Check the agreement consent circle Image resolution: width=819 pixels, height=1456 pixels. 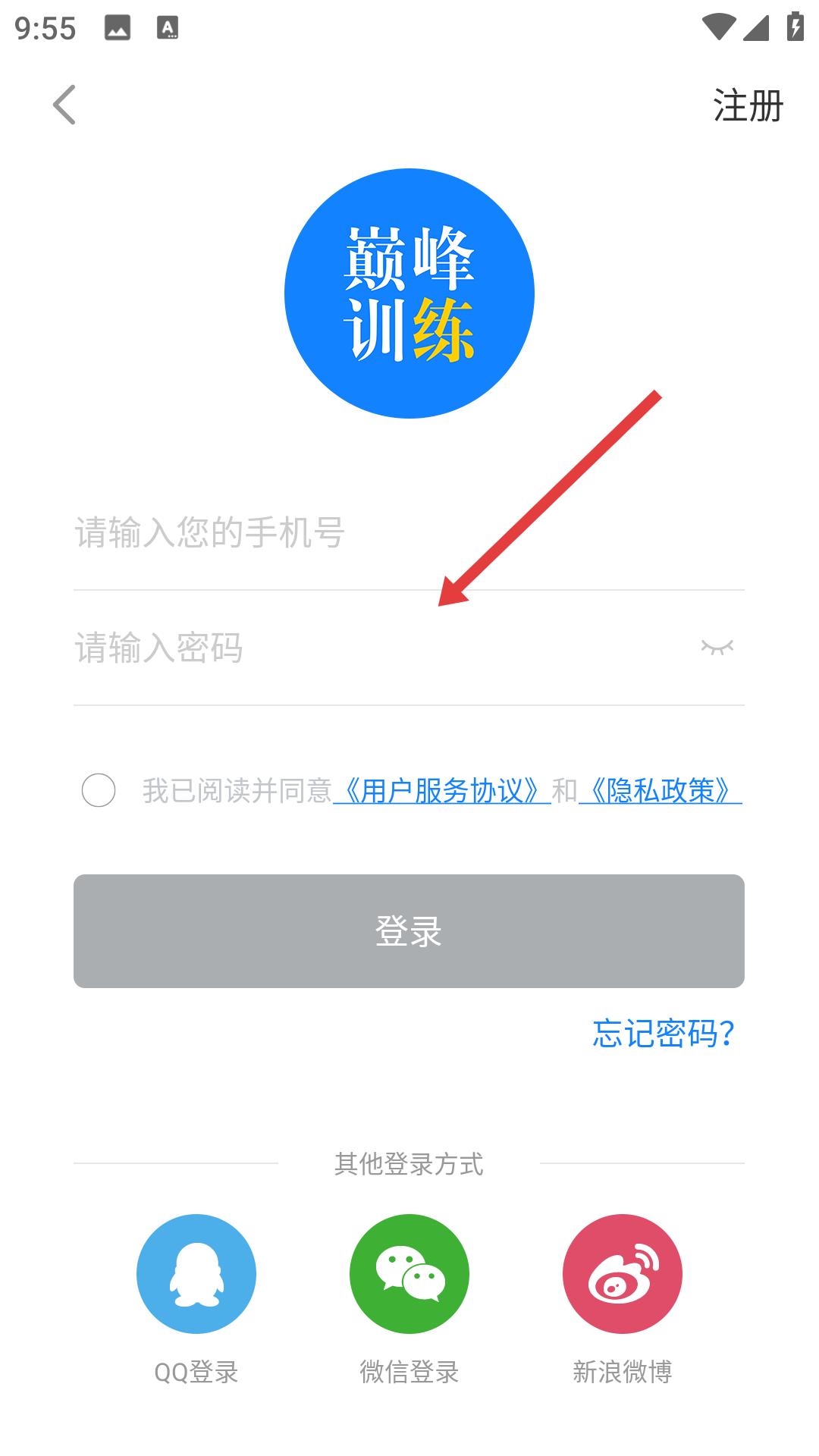(x=99, y=791)
